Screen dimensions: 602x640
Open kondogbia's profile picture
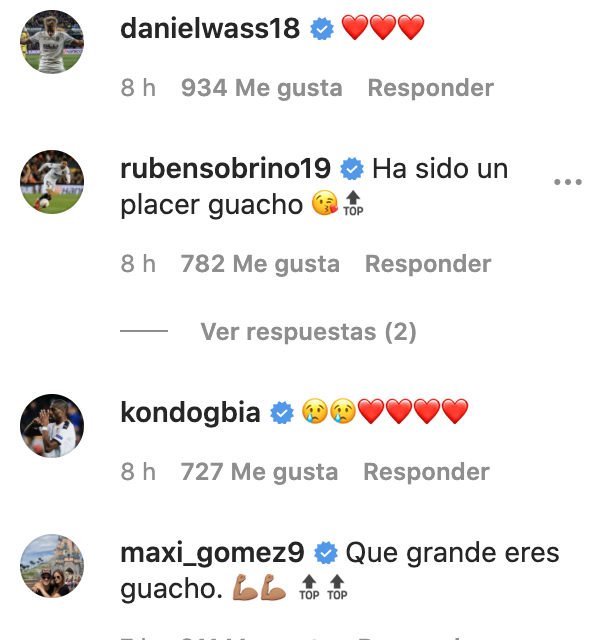click(x=51, y=425)
